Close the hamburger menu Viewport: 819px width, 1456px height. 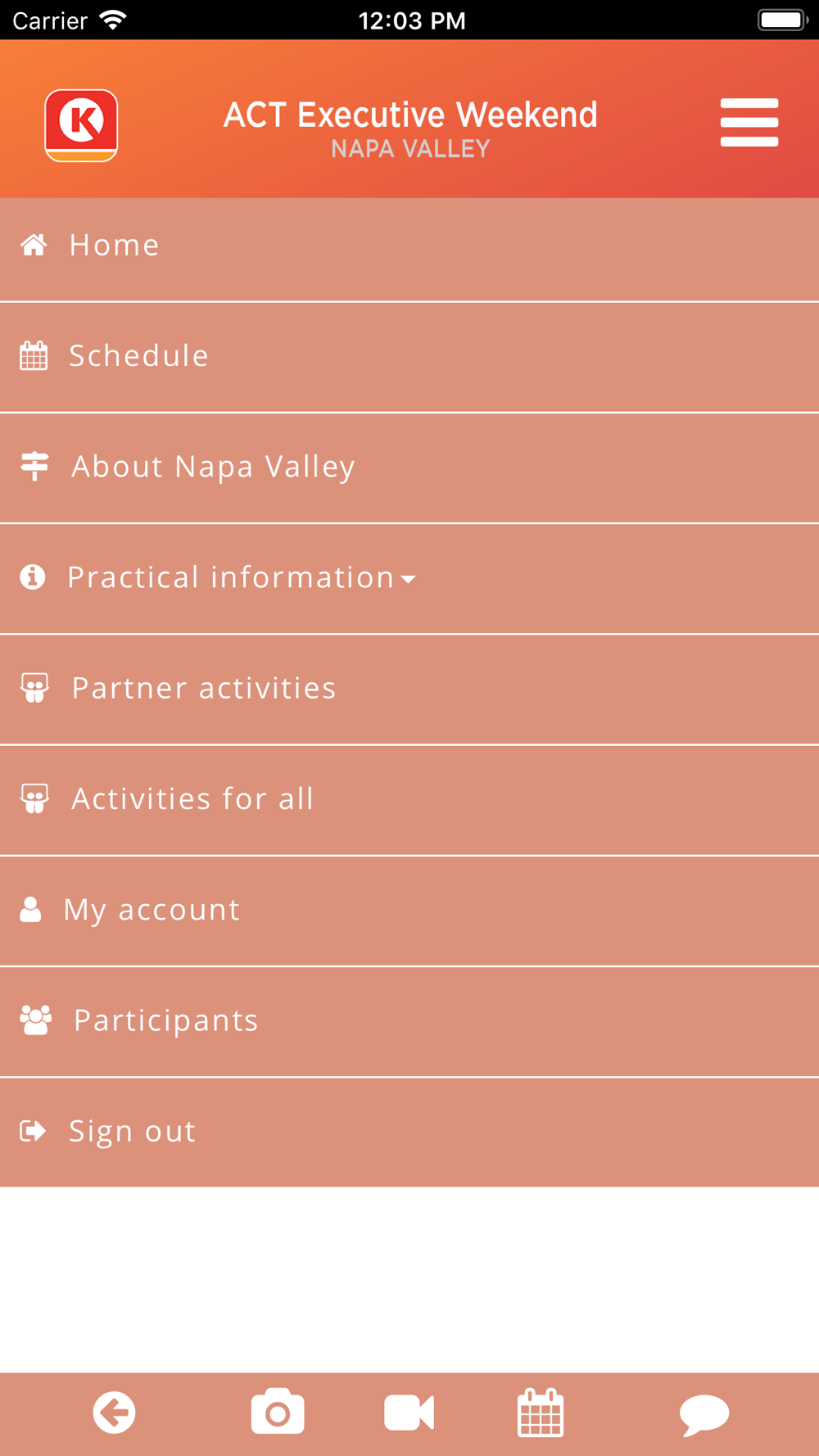coord(749,123)
